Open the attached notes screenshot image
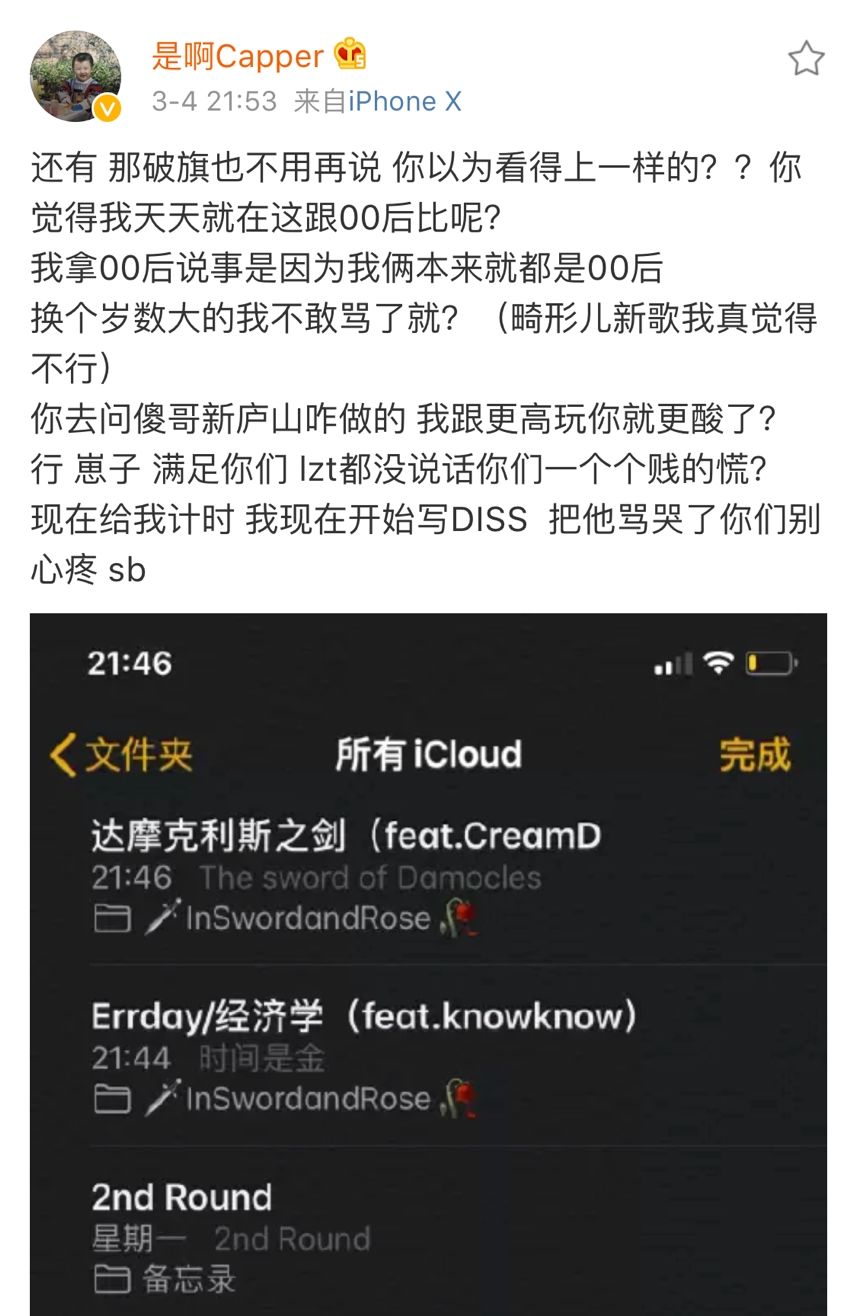 (x=428, y=960)
